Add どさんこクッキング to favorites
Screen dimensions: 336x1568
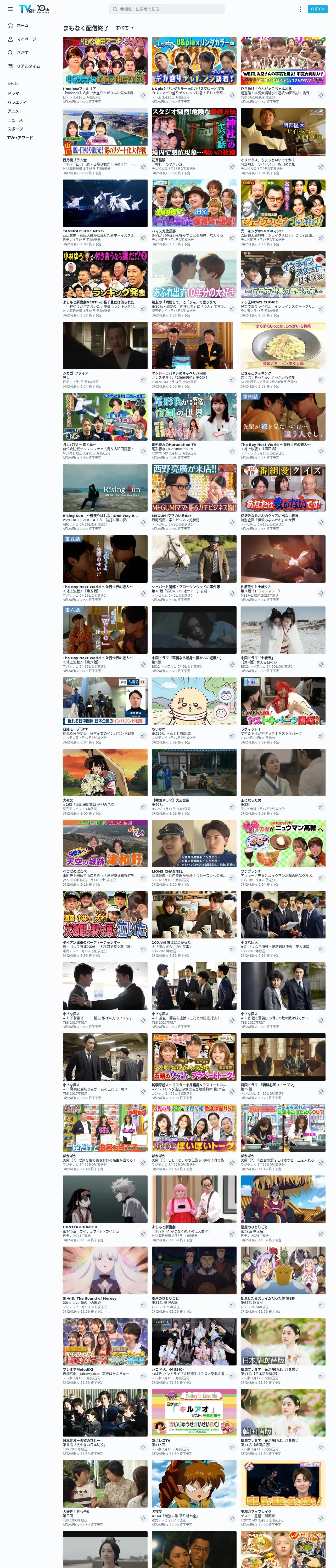click(321, 380)
